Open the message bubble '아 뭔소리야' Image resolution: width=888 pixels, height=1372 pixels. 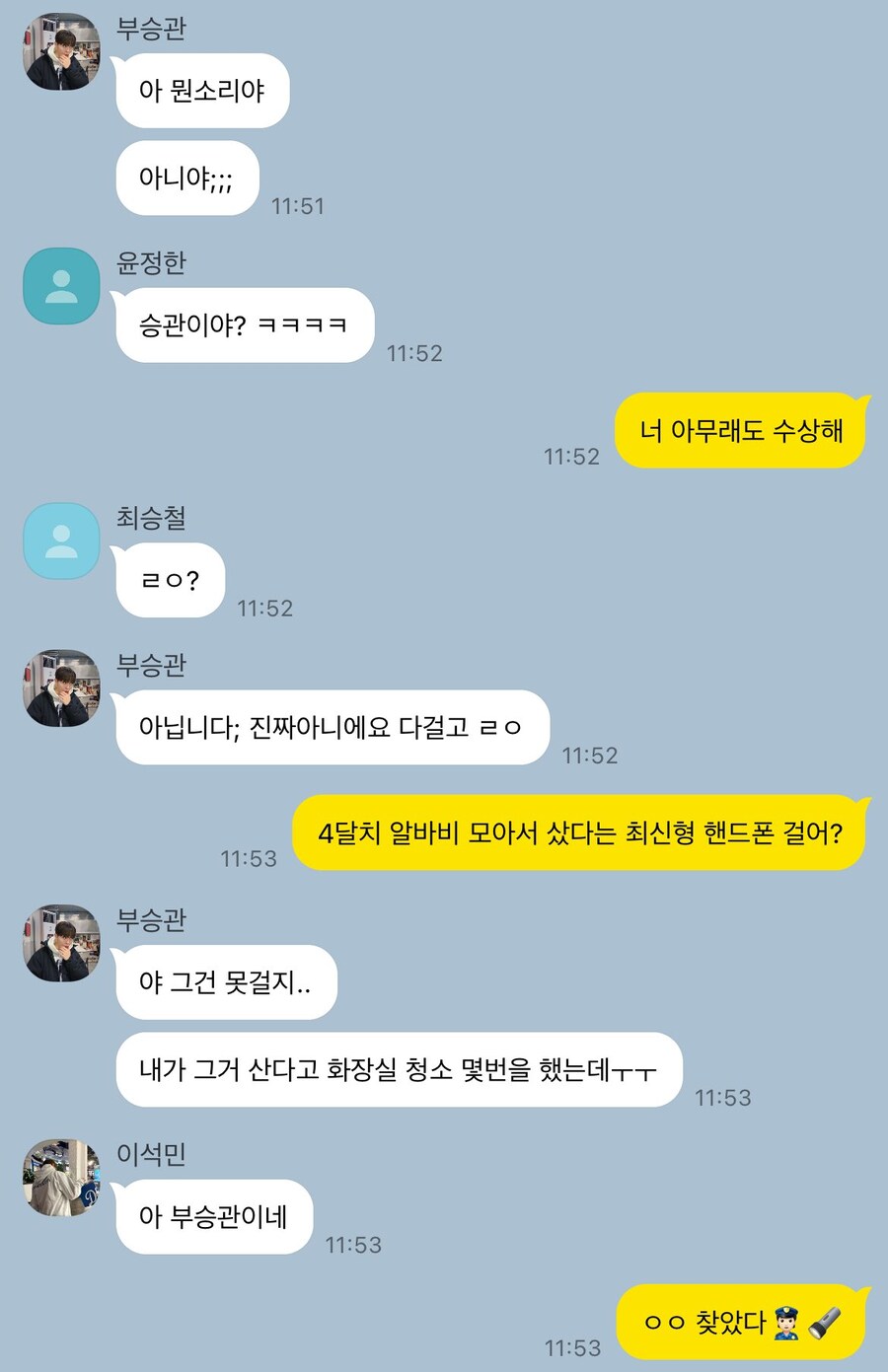pyautogui.click(x=201, y=90)
